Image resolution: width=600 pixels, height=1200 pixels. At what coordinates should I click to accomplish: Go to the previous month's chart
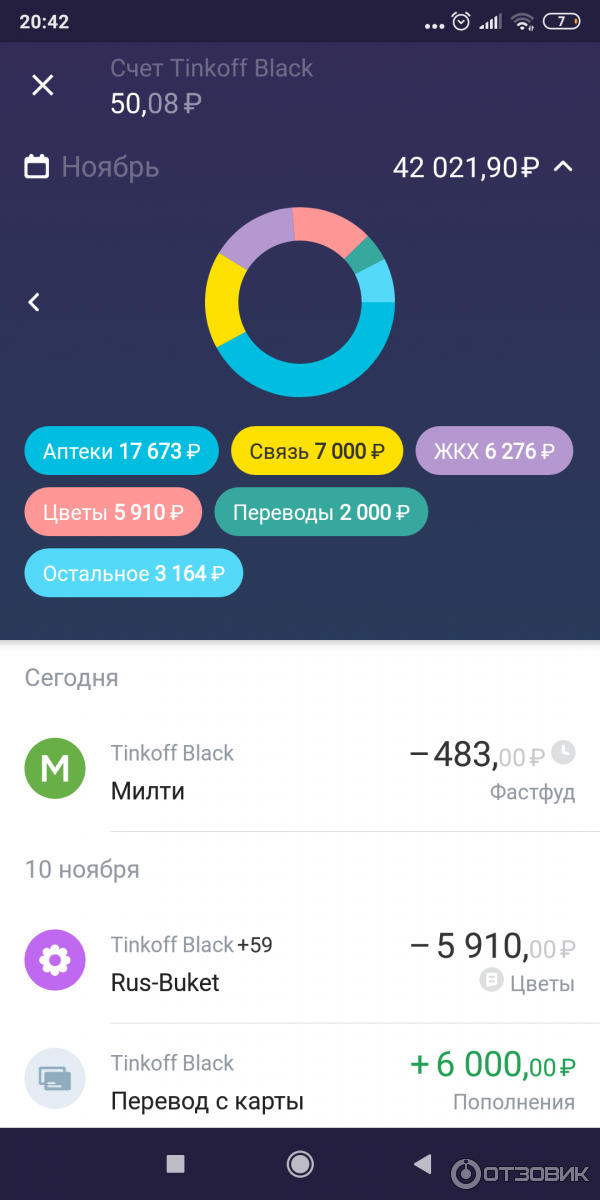tap(34, 301)
